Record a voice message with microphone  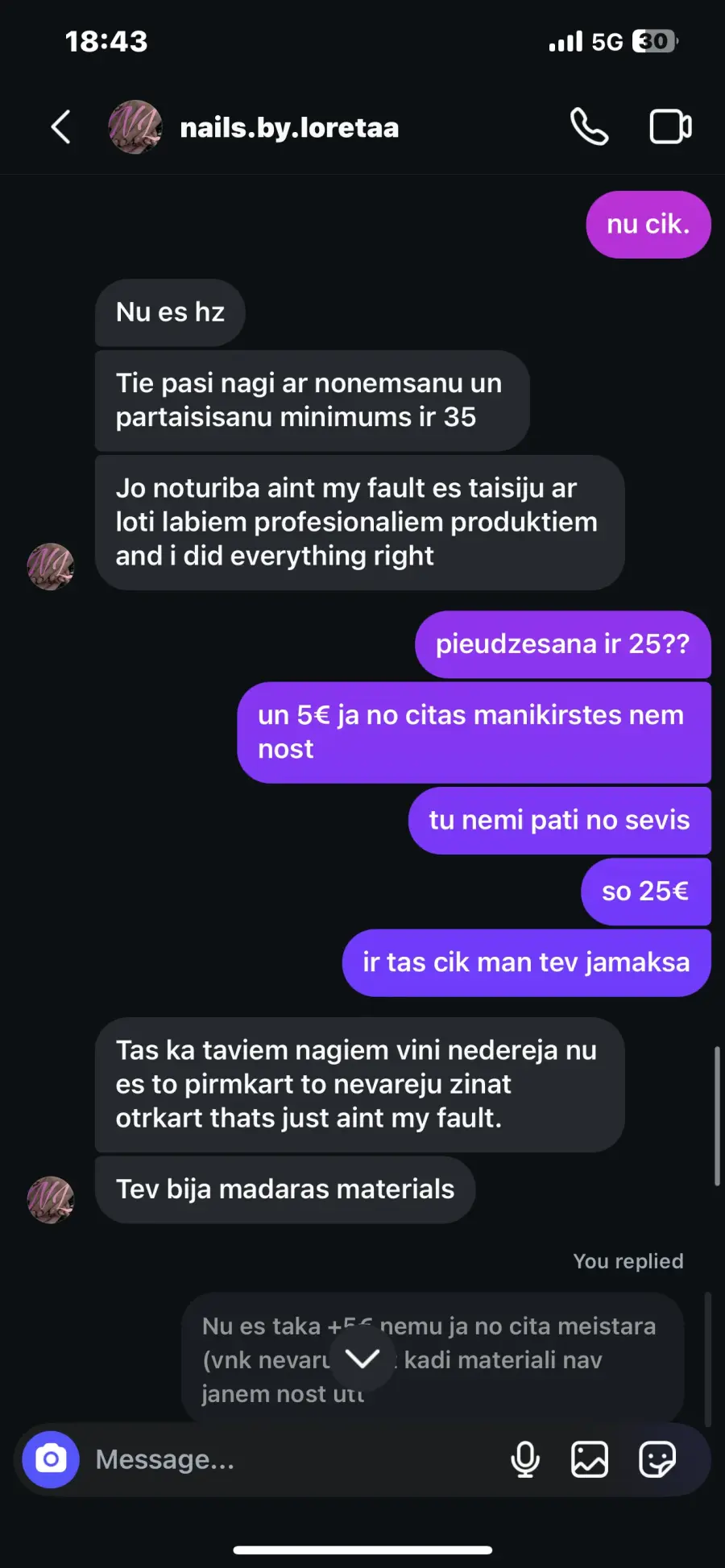click(525, 1459)
